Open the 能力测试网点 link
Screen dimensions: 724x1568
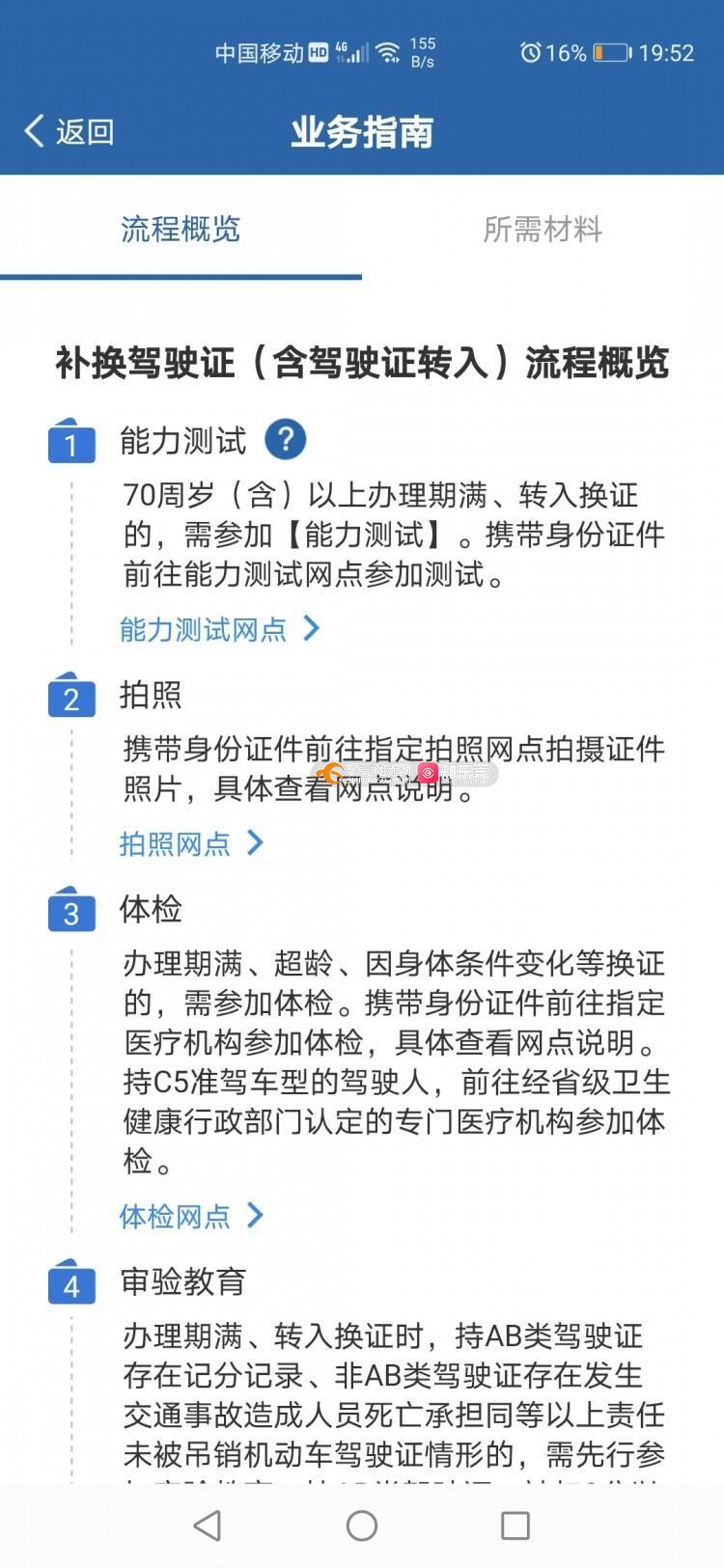point(218,630)
